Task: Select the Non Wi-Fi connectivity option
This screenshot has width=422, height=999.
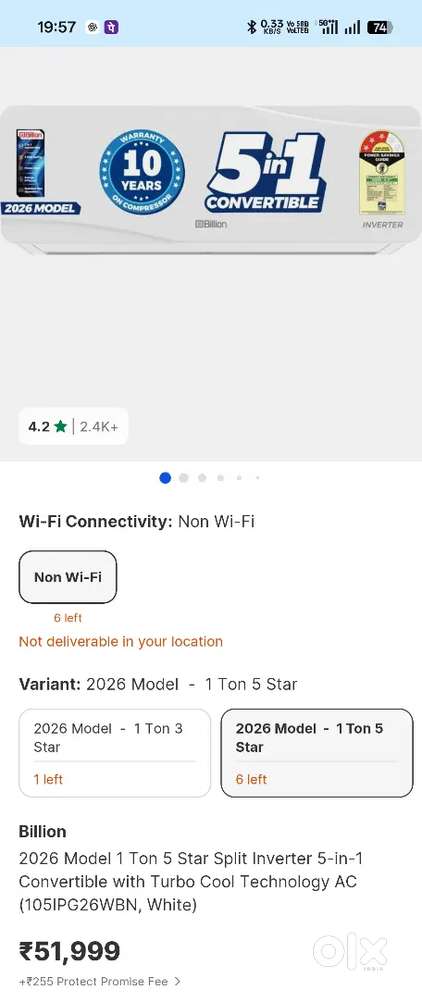Action: [68, 577]
